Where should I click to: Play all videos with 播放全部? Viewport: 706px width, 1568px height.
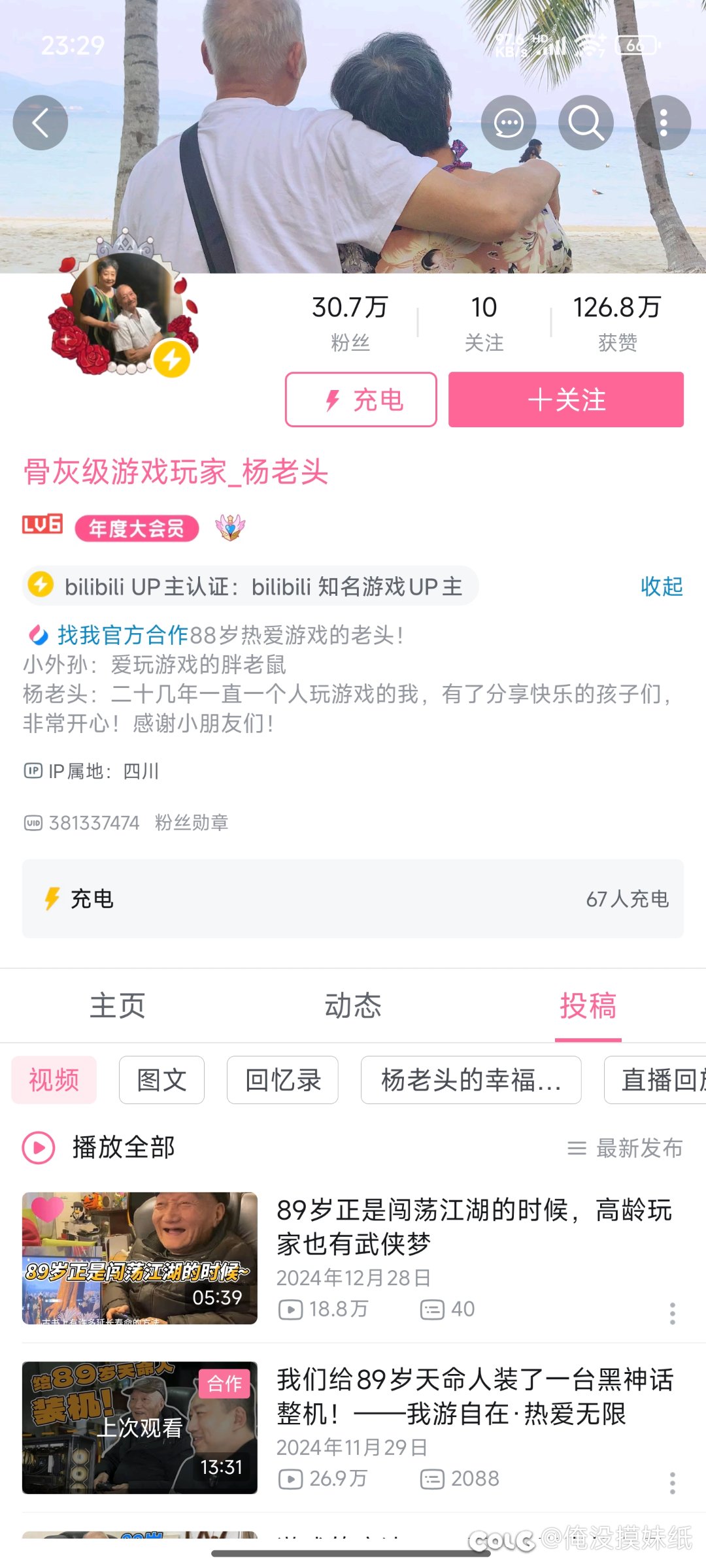pos(99,1148)
